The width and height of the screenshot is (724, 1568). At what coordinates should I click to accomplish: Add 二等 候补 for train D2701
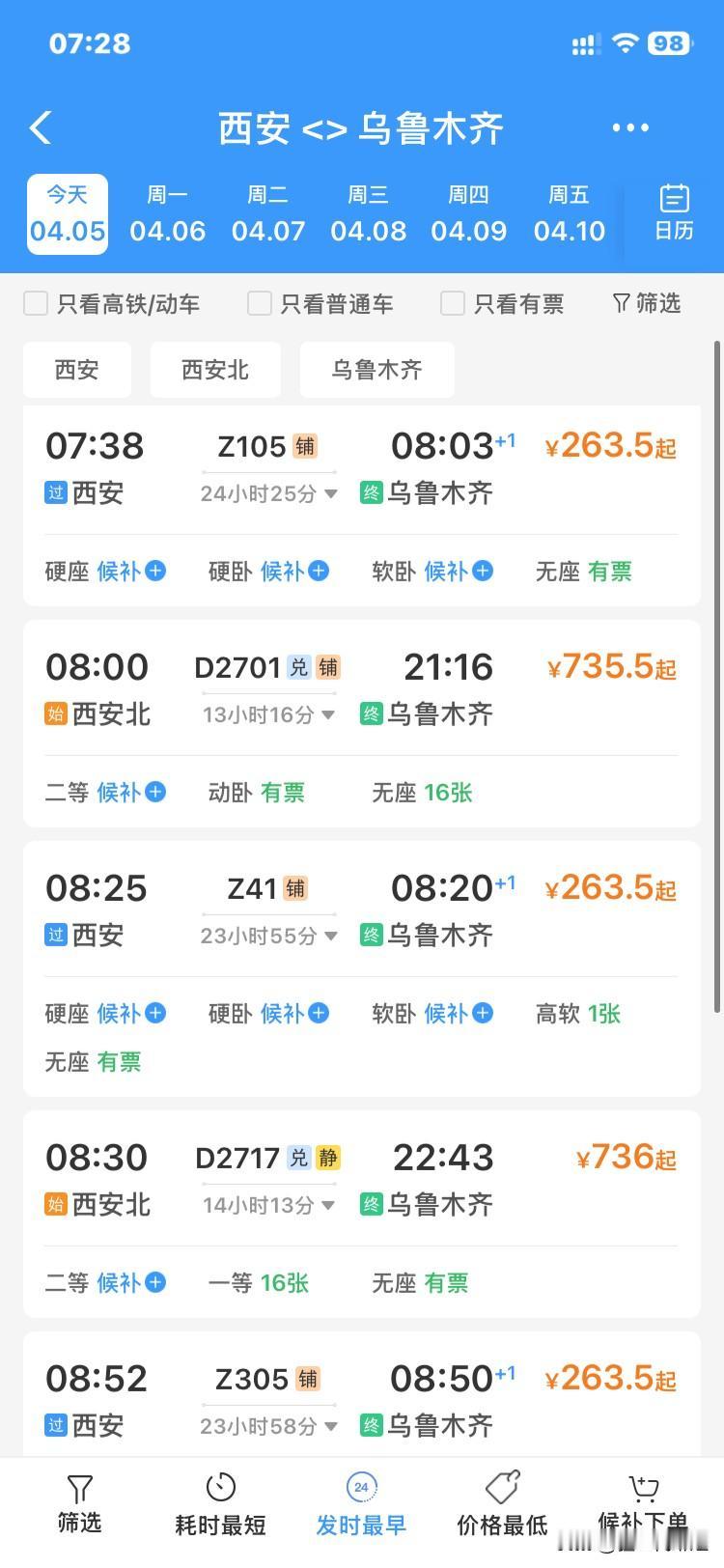click(106, 793)
